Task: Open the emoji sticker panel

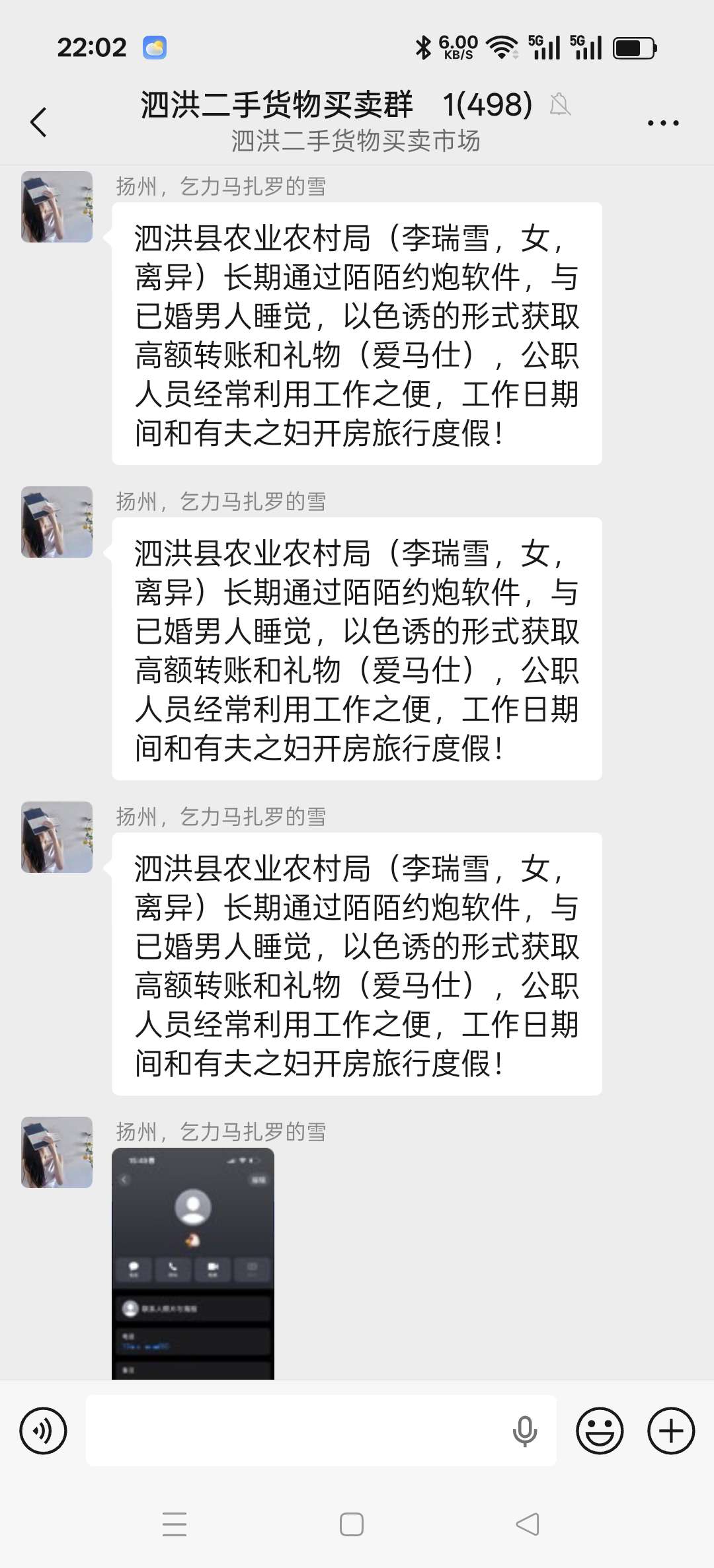Action: pyautogui.click(x=600, y=1431)
